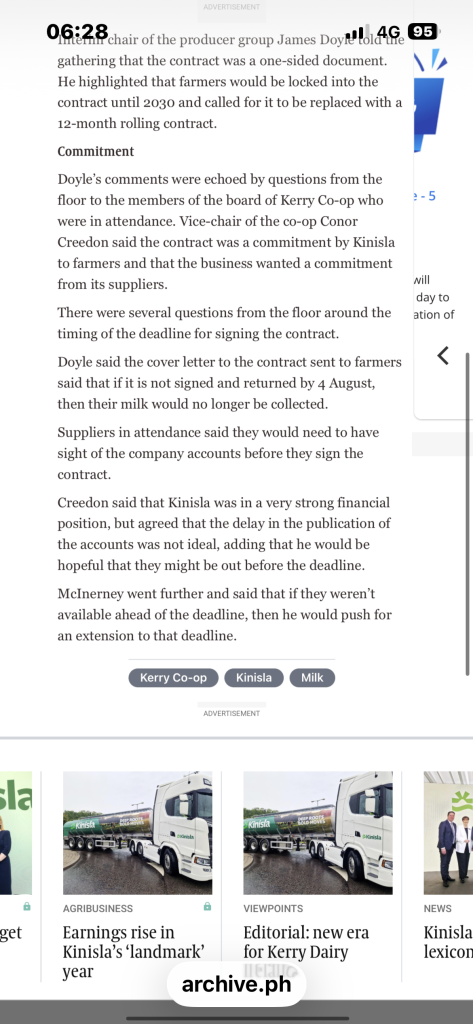Open 'Editorial: new era for Kerry Dairy' article
This screenshot has width=473, height=1024.
[306, 942]
